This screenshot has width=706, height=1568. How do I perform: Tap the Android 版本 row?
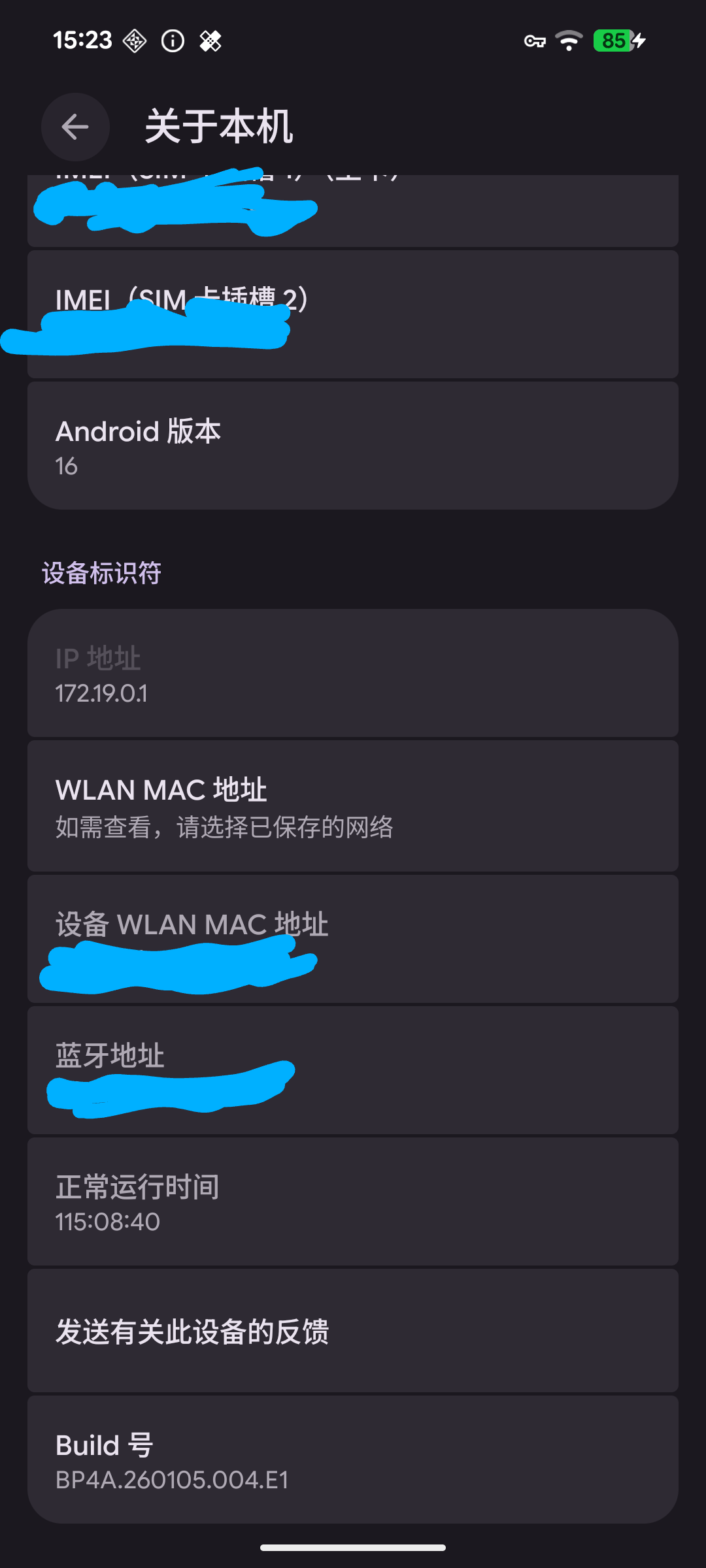(x=353, y=447)
